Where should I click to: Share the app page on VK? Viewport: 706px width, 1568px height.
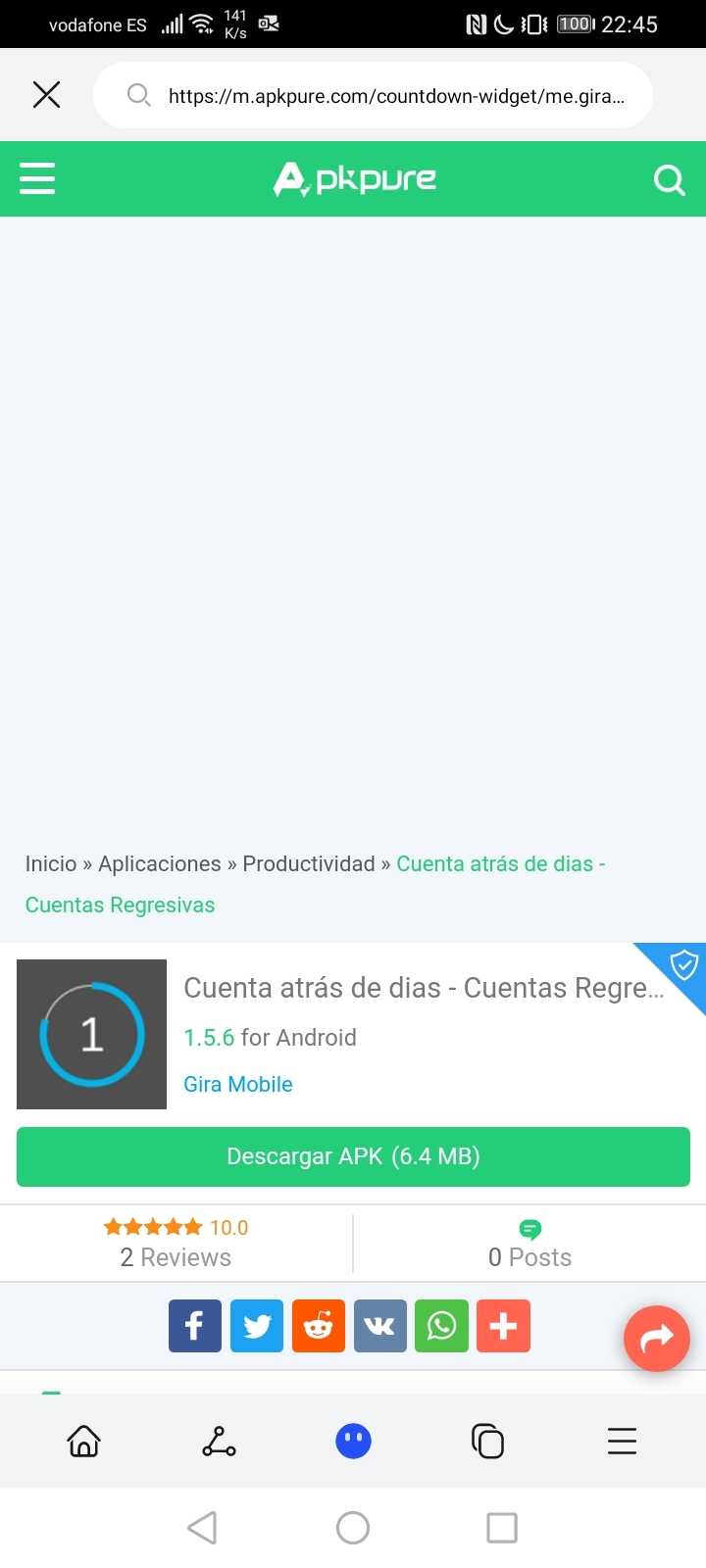click(x=379, y=1325)
